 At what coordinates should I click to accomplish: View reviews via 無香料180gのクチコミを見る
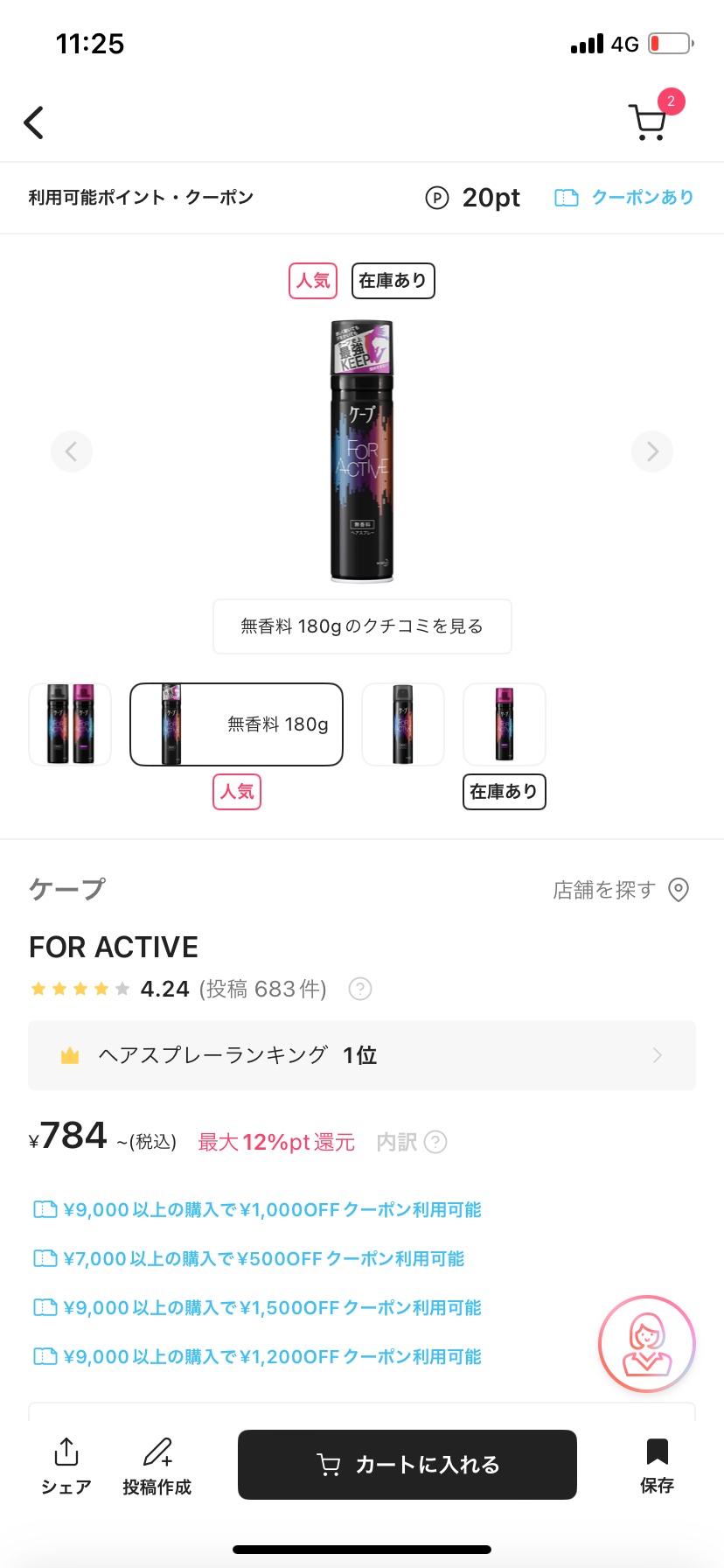pos(361,626)
